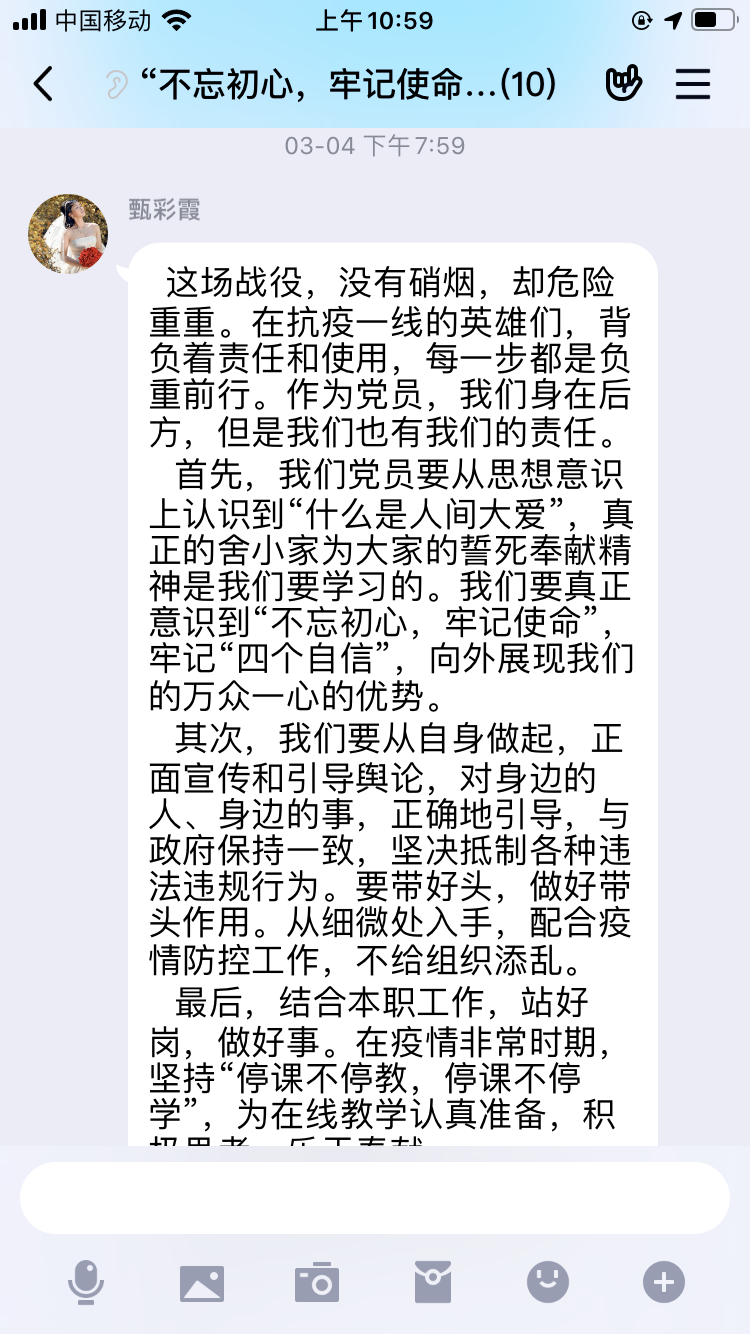Screen dimensions: 750x1334
Task: Tap the hand gesture icon in header
Action: pos(623,85)
